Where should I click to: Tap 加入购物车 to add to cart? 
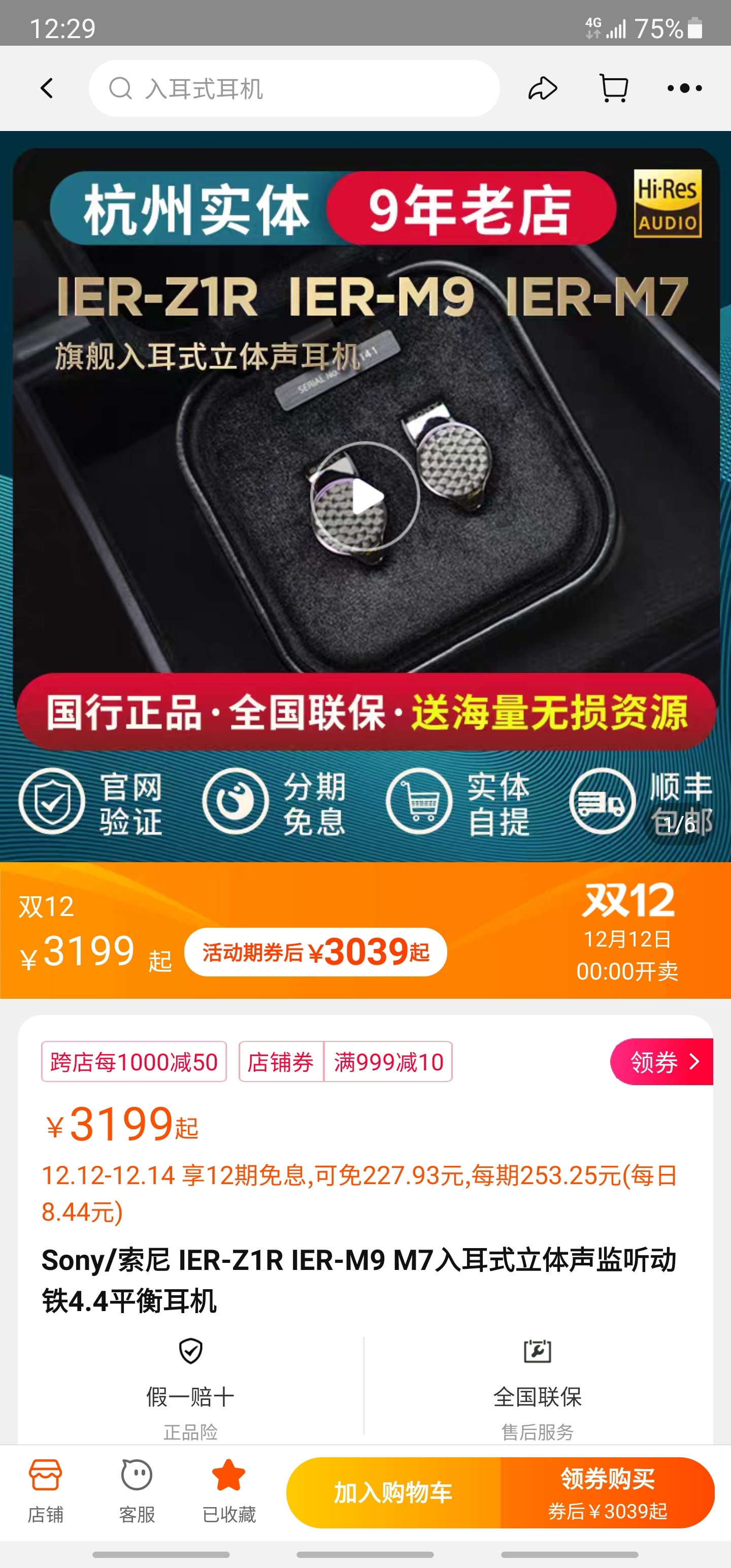tap(393, 1492)
